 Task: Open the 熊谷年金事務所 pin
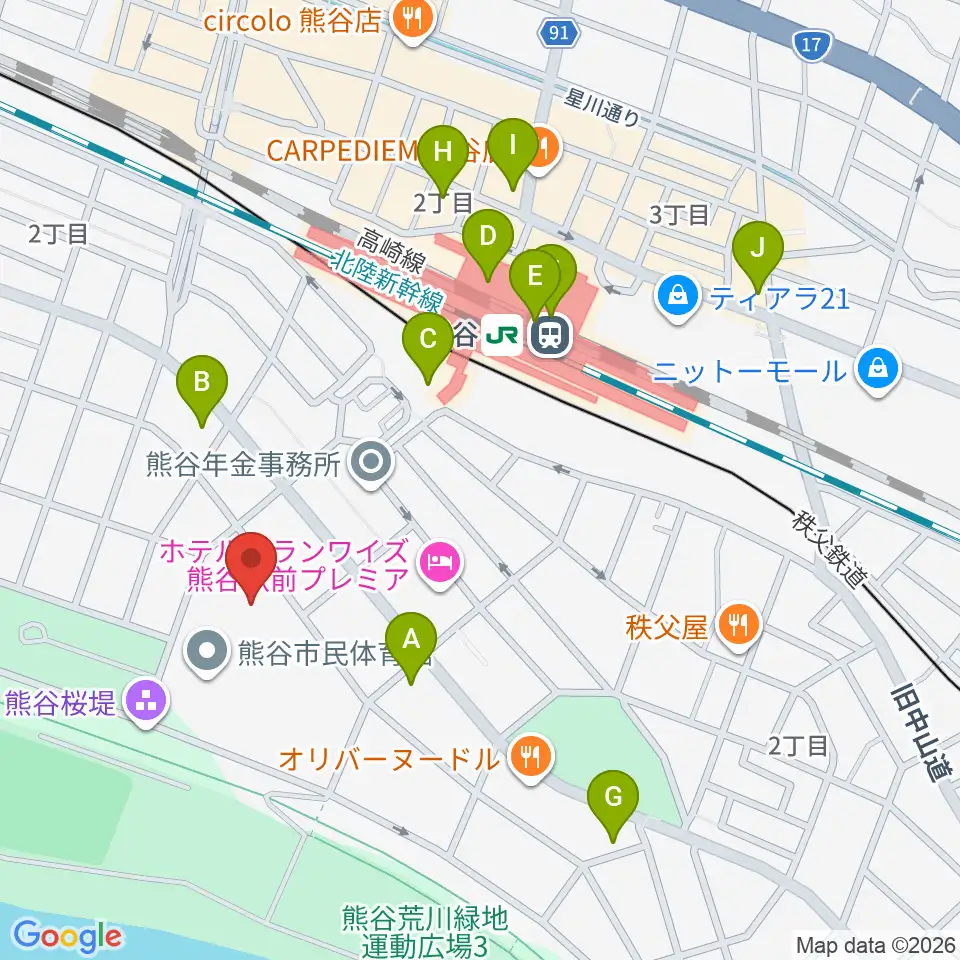[370, 465]
